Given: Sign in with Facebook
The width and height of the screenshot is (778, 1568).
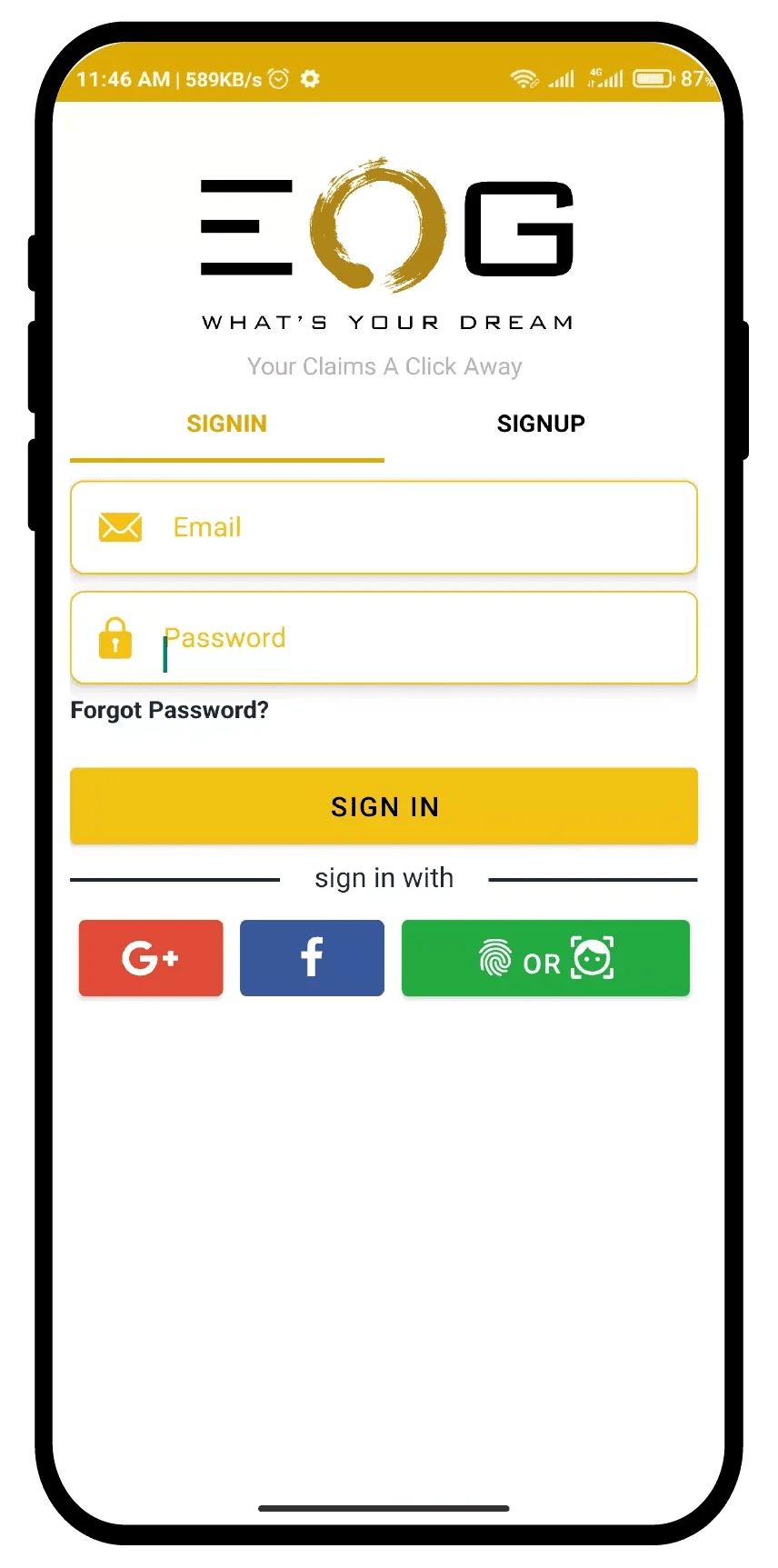Looking at the screenshot, I should point(312,958).
